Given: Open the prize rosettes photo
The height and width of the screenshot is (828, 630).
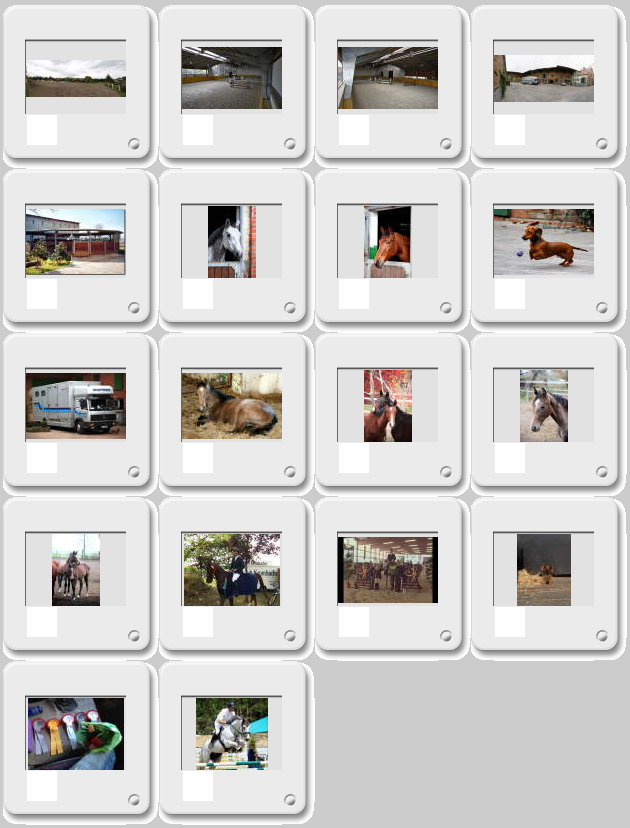Looking at the screenshot, I should [75, 733].
